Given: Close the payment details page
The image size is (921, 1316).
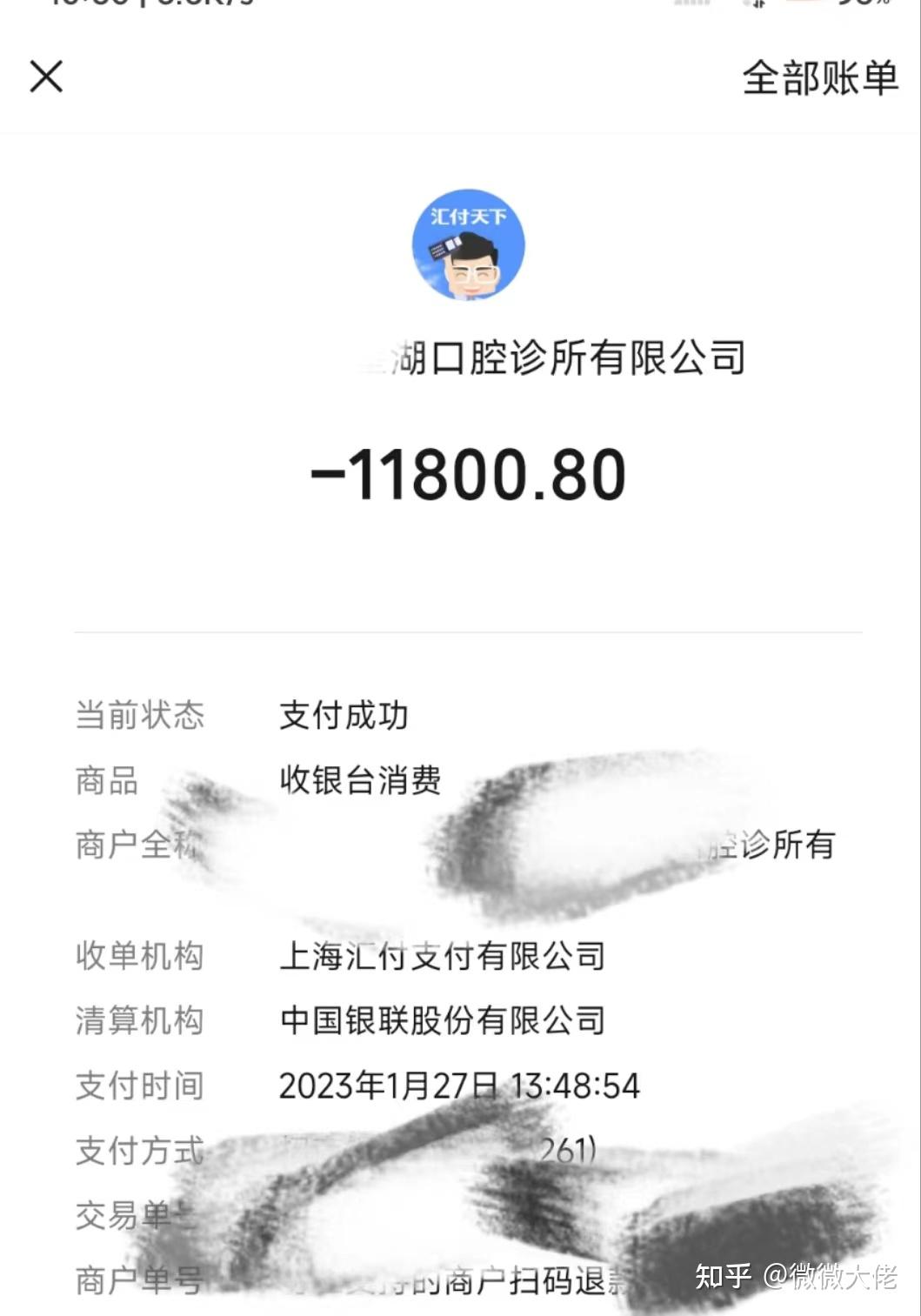Looking at the screenshot, I should pyautogui.click(x=46, y=77).
